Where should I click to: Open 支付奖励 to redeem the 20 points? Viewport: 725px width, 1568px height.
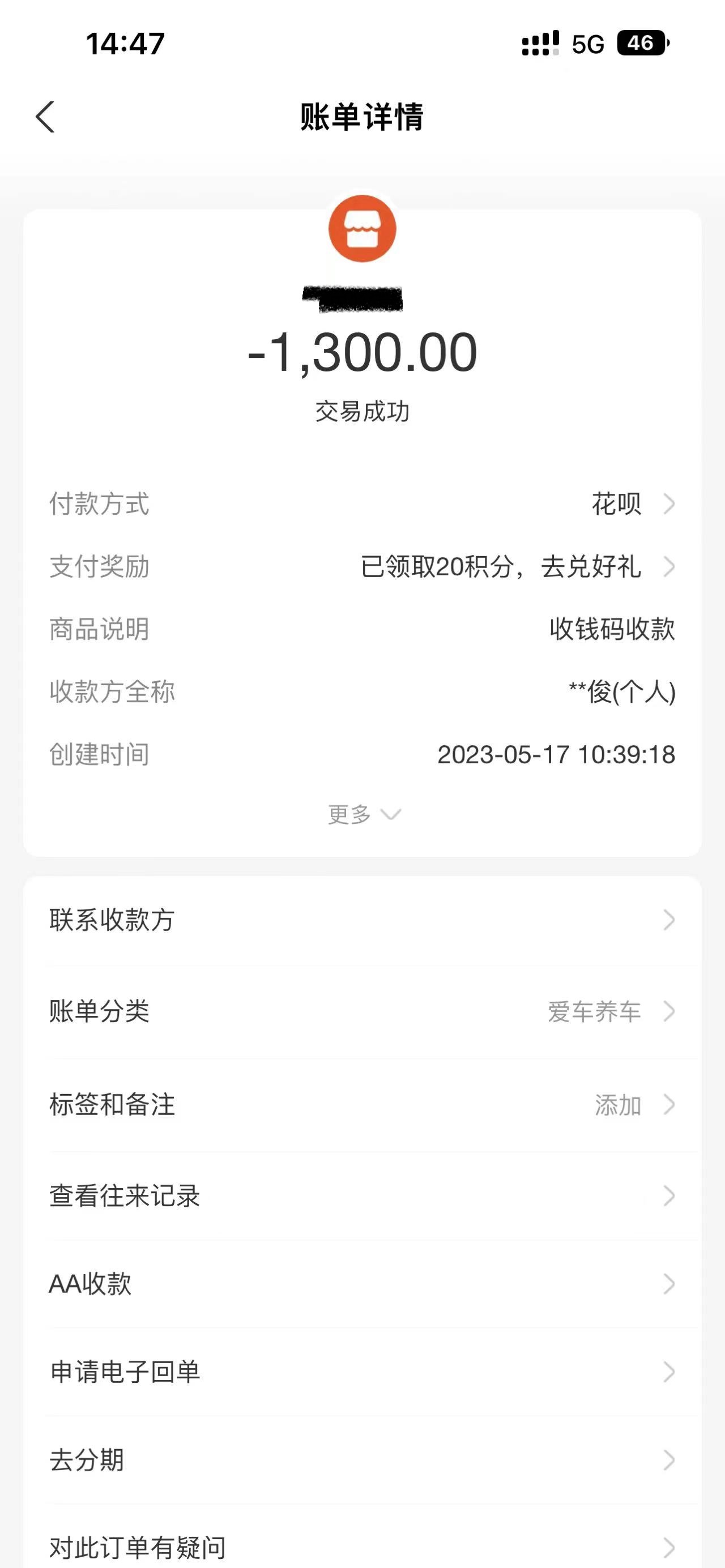pyautogui.click(x=500, y=567)
